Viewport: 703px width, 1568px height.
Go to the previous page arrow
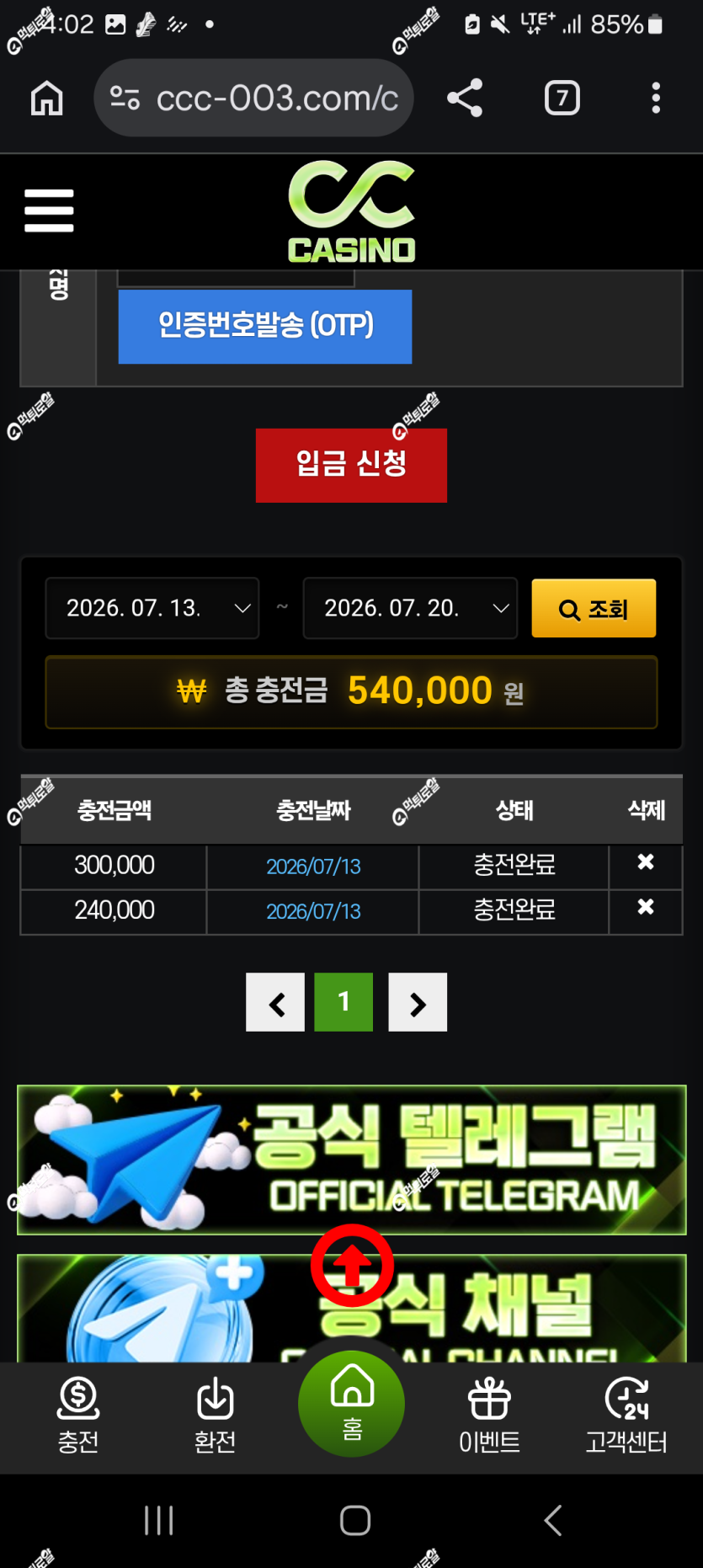[x=275, y=1002]
